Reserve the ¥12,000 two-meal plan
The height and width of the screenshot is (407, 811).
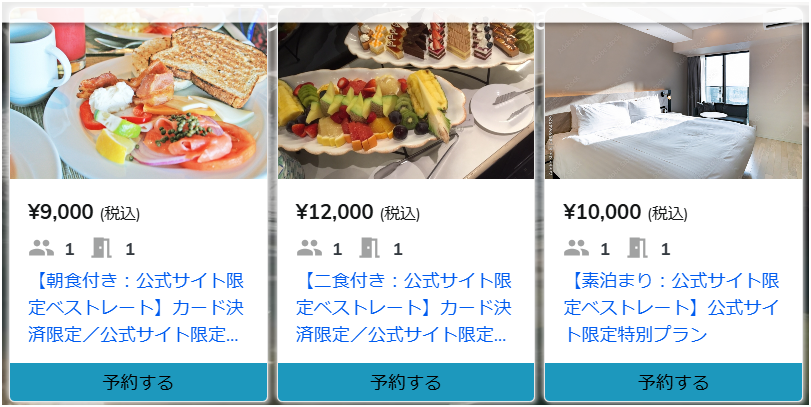point(405,382)
